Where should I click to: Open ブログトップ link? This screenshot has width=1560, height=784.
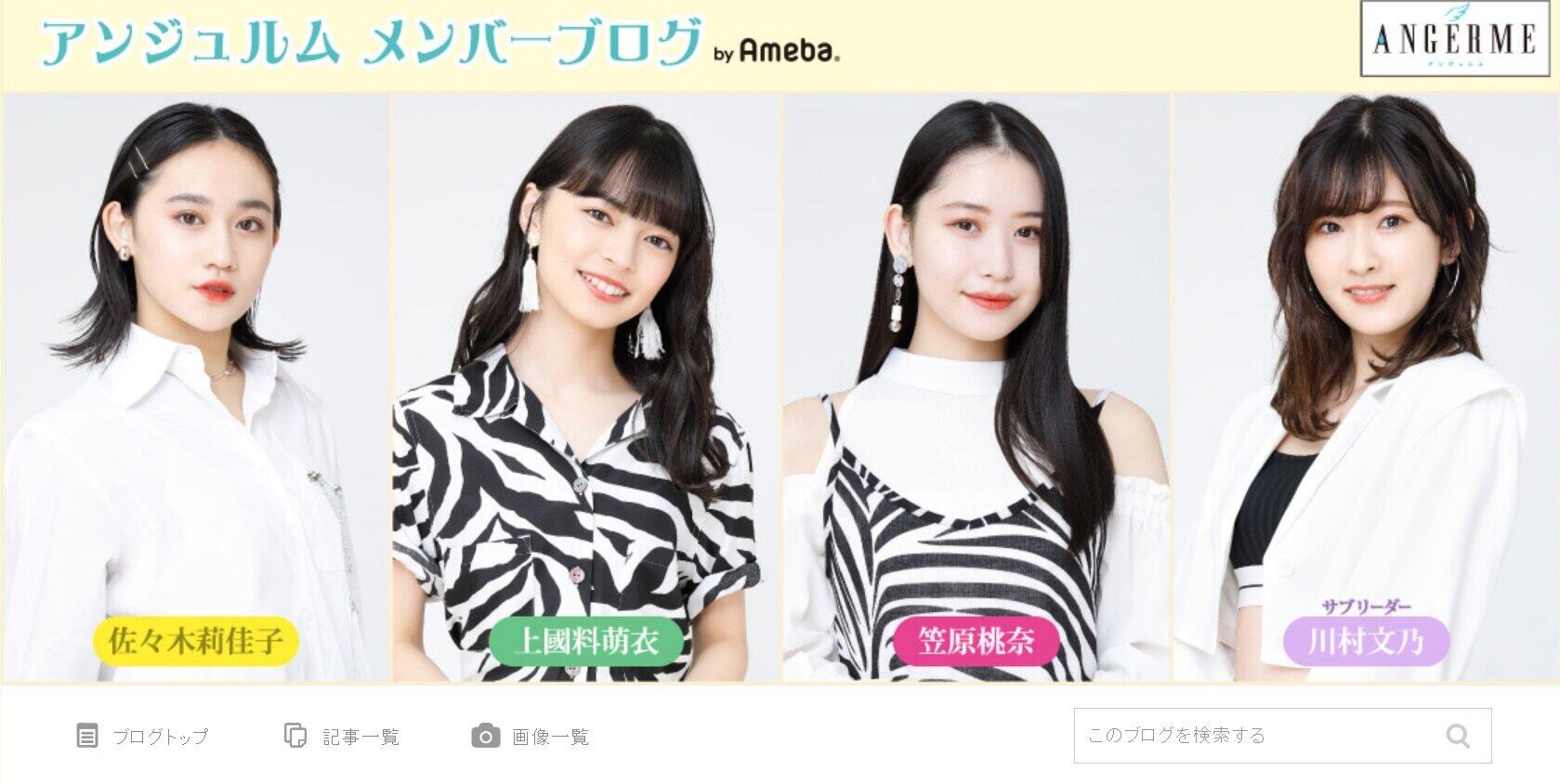[x=142, y=737]
